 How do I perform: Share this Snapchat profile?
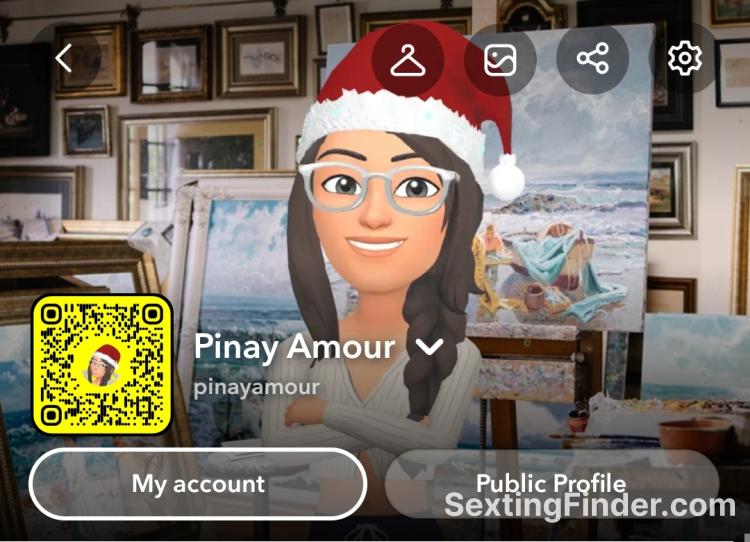click(592, 60)
